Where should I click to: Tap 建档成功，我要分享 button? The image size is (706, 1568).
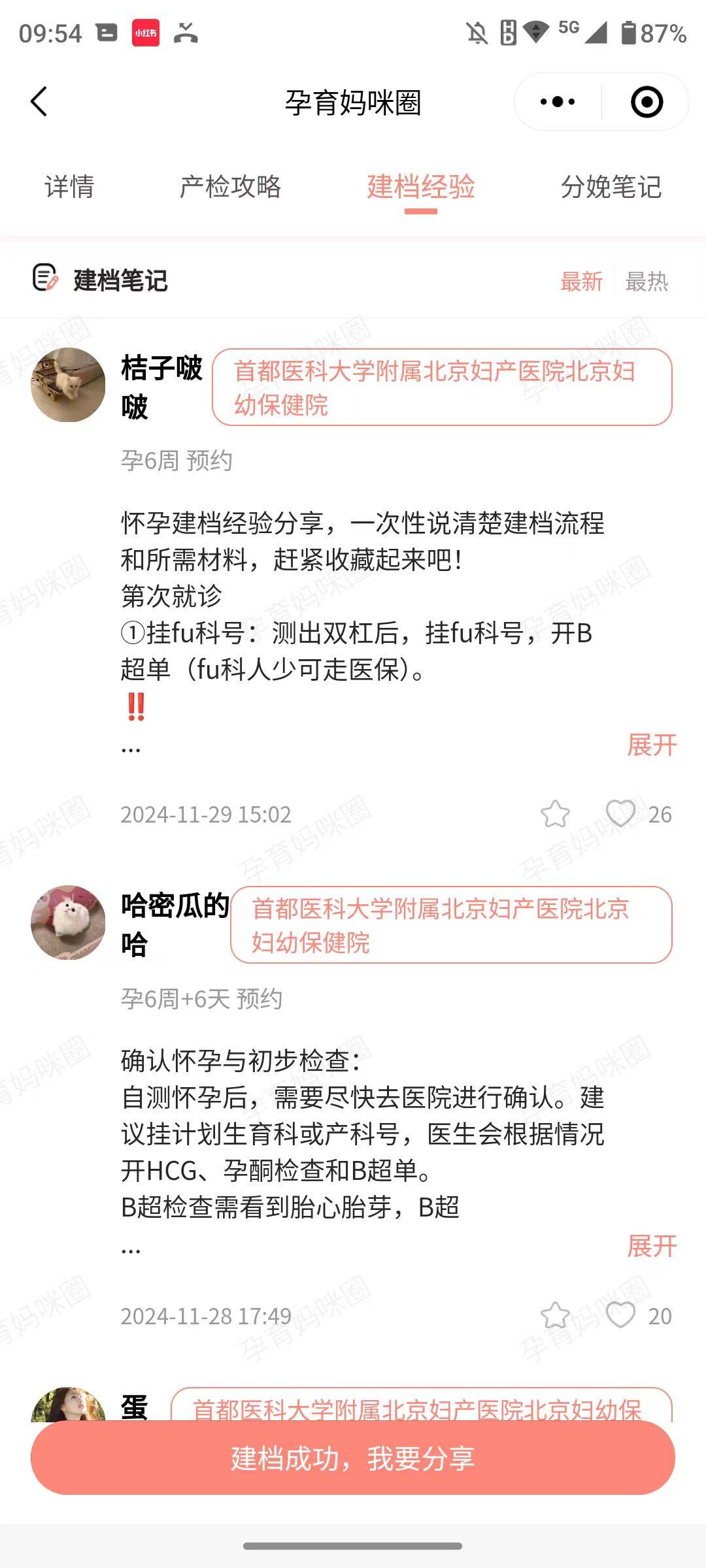coord(353,1458)
